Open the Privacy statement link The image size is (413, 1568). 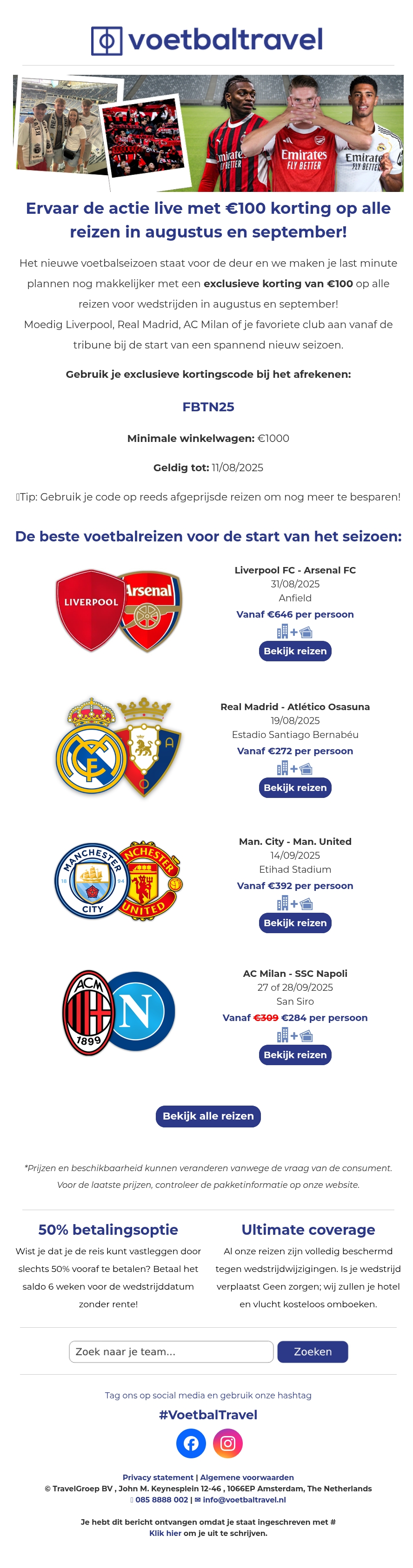tap(157, 1477)
